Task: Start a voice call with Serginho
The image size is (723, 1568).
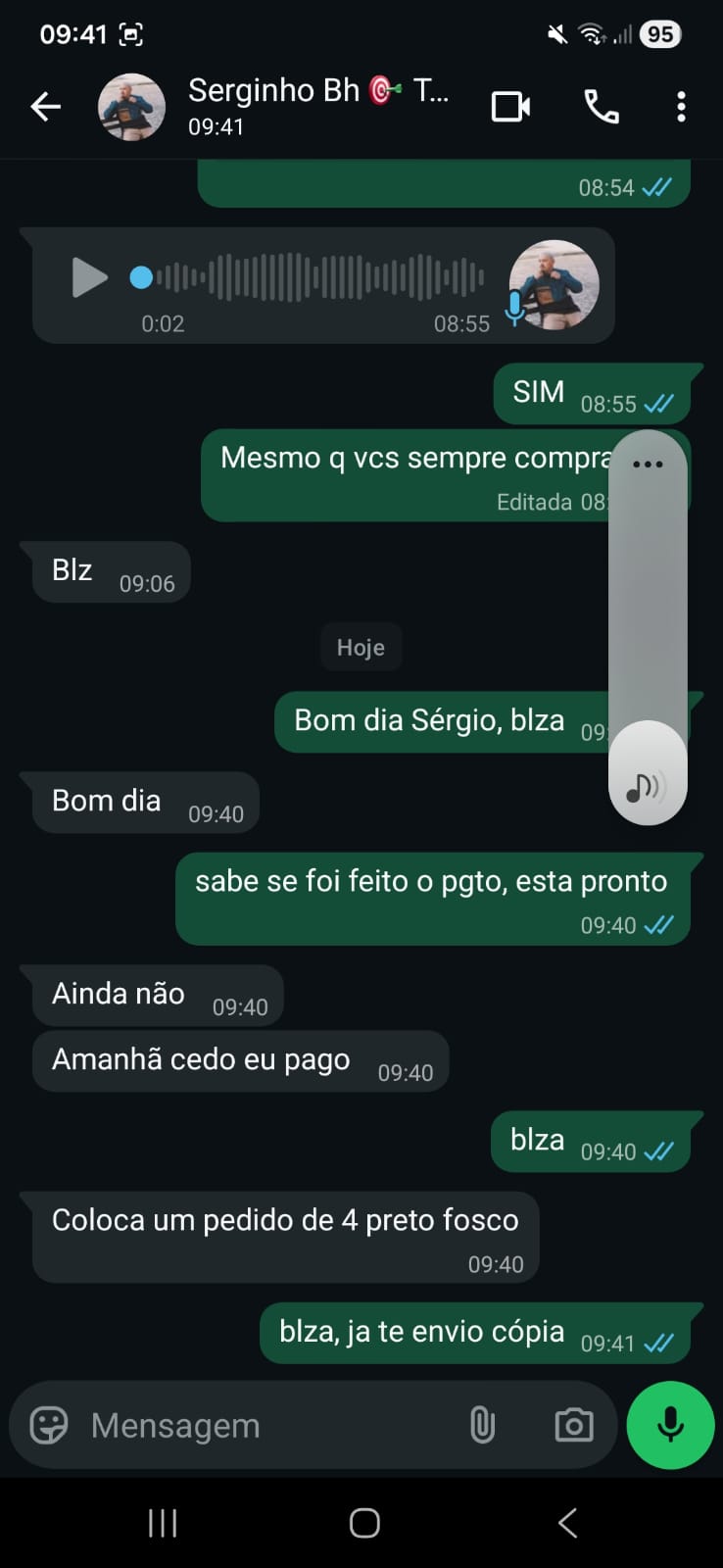Action: click(x=601, y=106)
